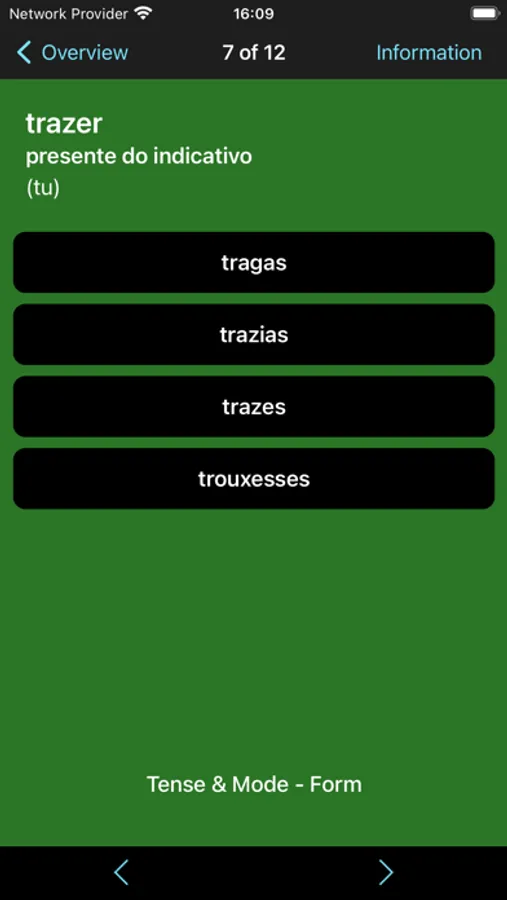Open the Information page

[429, 53]
